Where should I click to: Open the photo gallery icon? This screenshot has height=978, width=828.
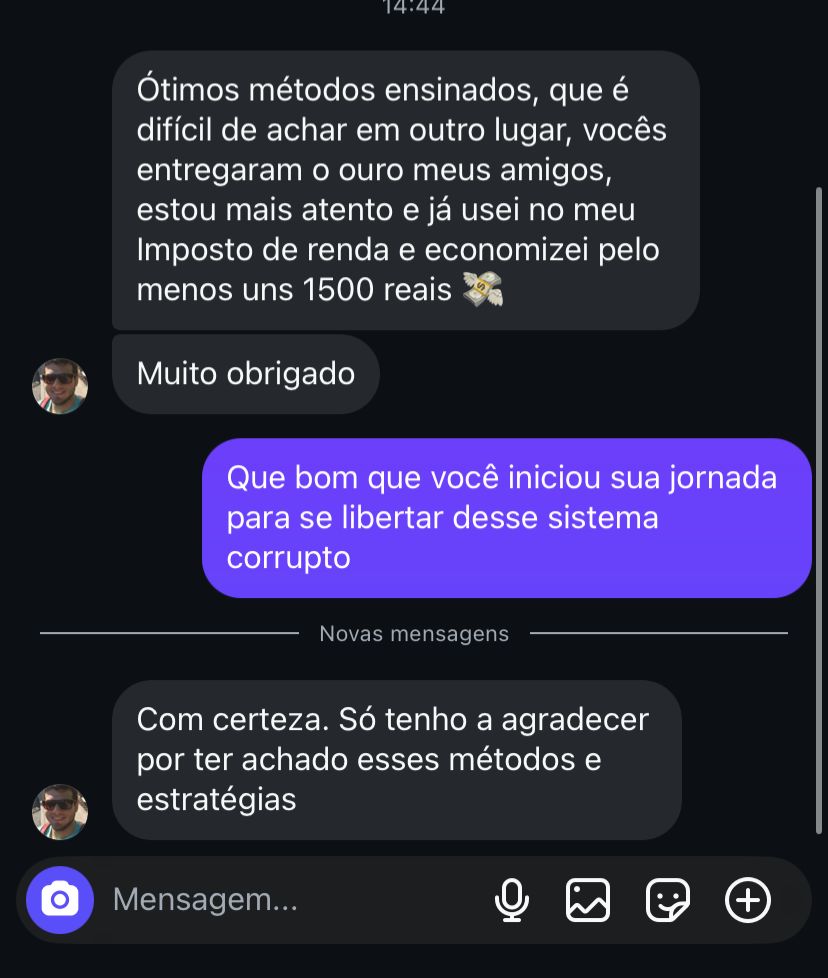(x=590, y=900)
